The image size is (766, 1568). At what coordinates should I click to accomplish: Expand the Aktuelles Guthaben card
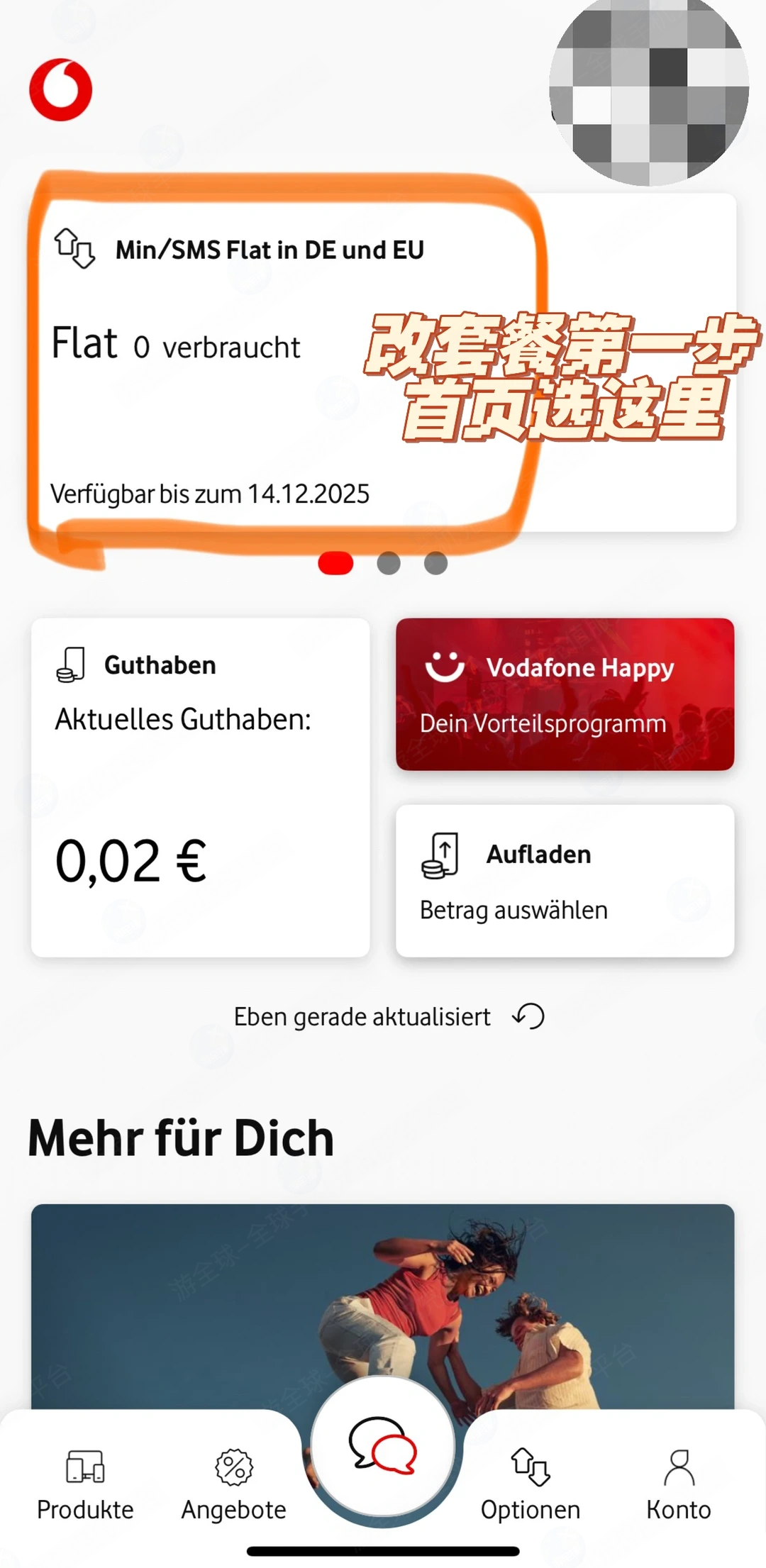(201, 787)
